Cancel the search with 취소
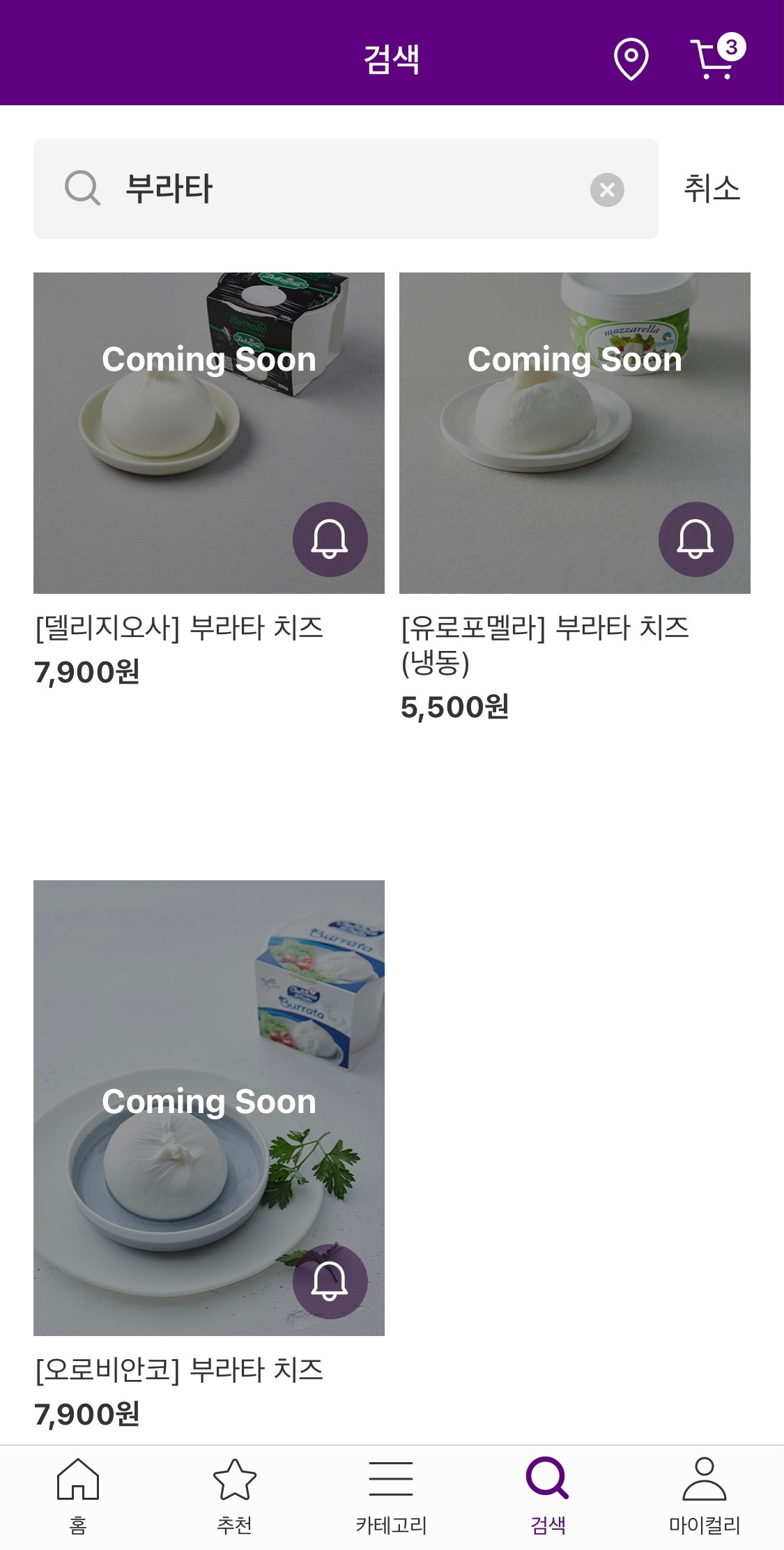The width and height of the screenshot is (784, 1550). 712,189
